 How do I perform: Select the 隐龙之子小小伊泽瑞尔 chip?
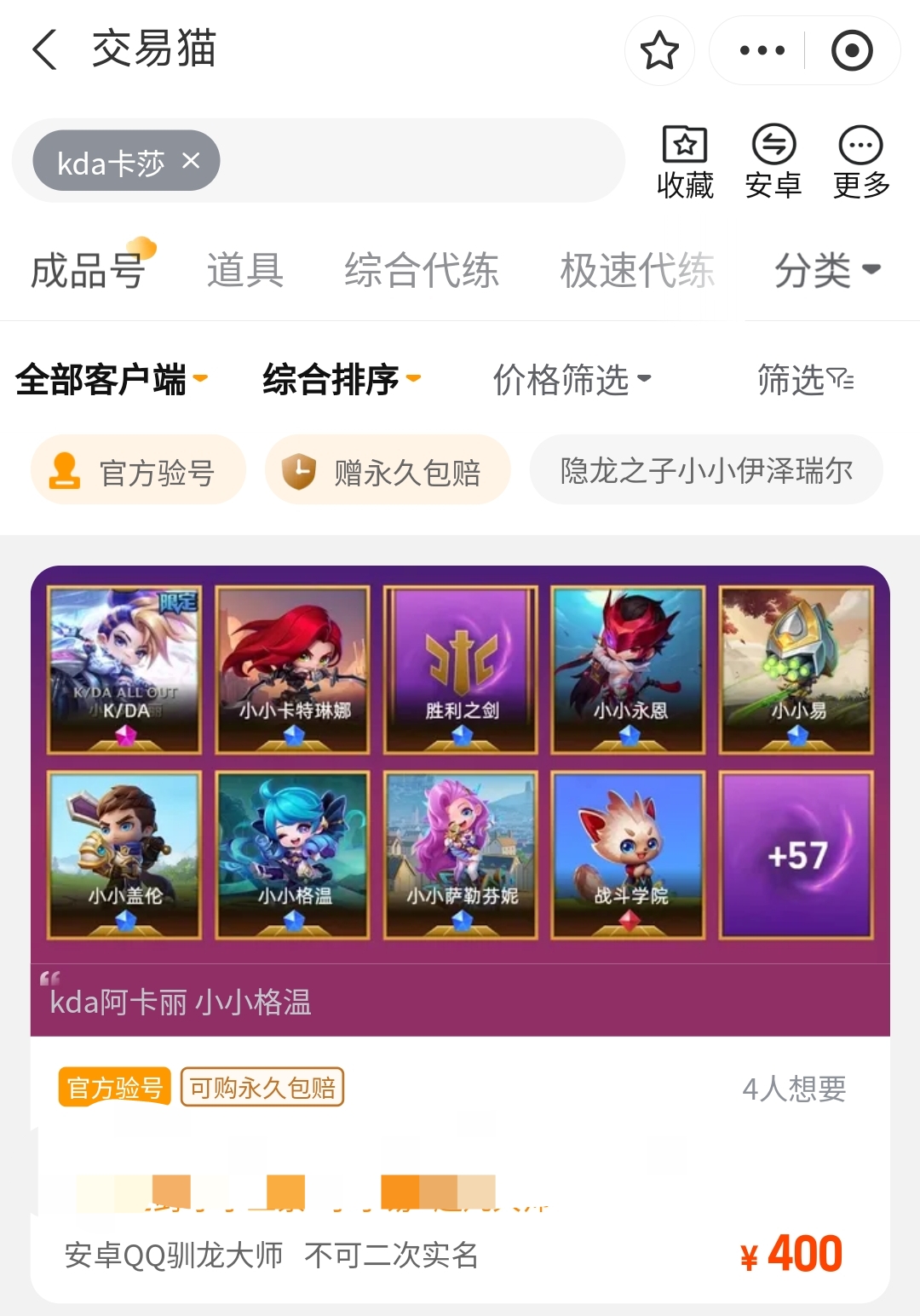[705, 471]
